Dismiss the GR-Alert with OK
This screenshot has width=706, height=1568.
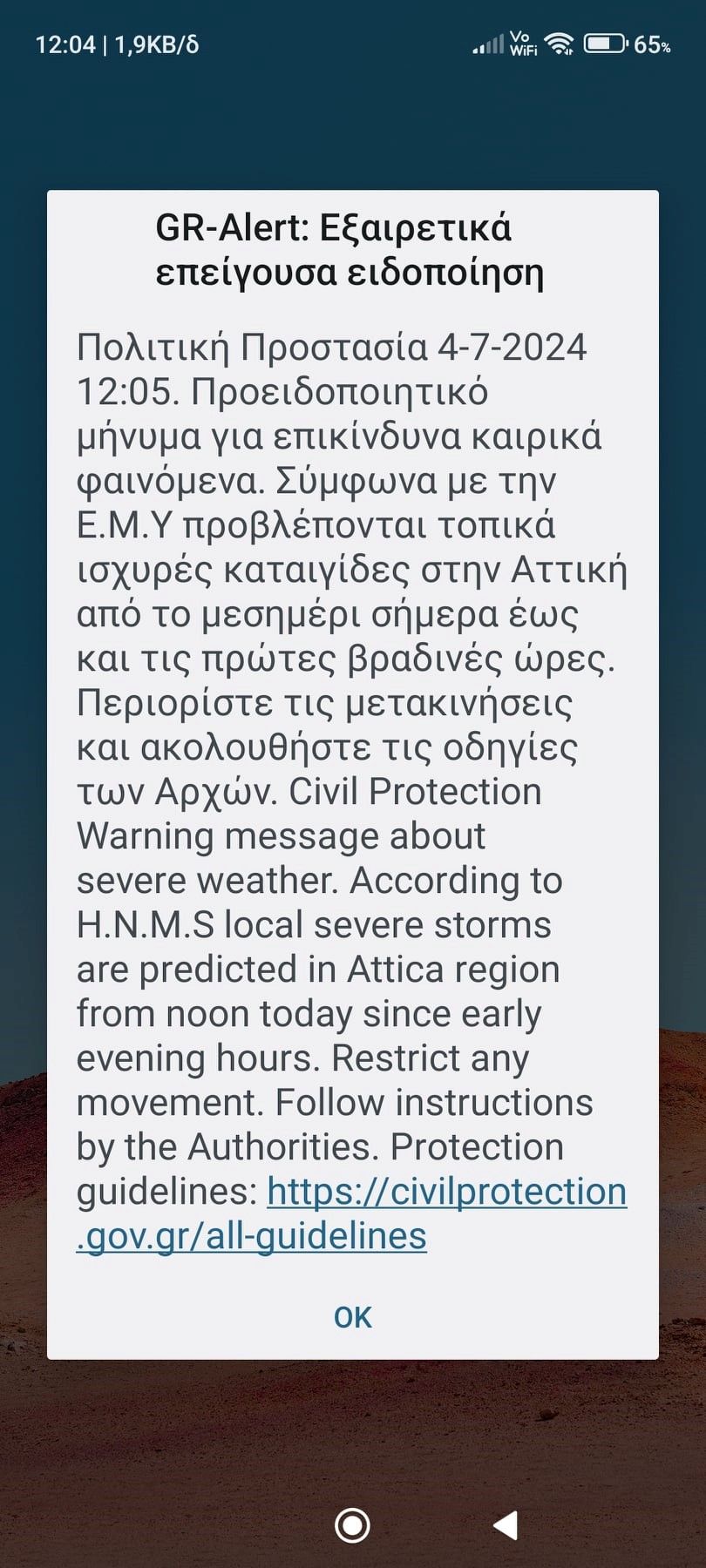(352, 1317)
